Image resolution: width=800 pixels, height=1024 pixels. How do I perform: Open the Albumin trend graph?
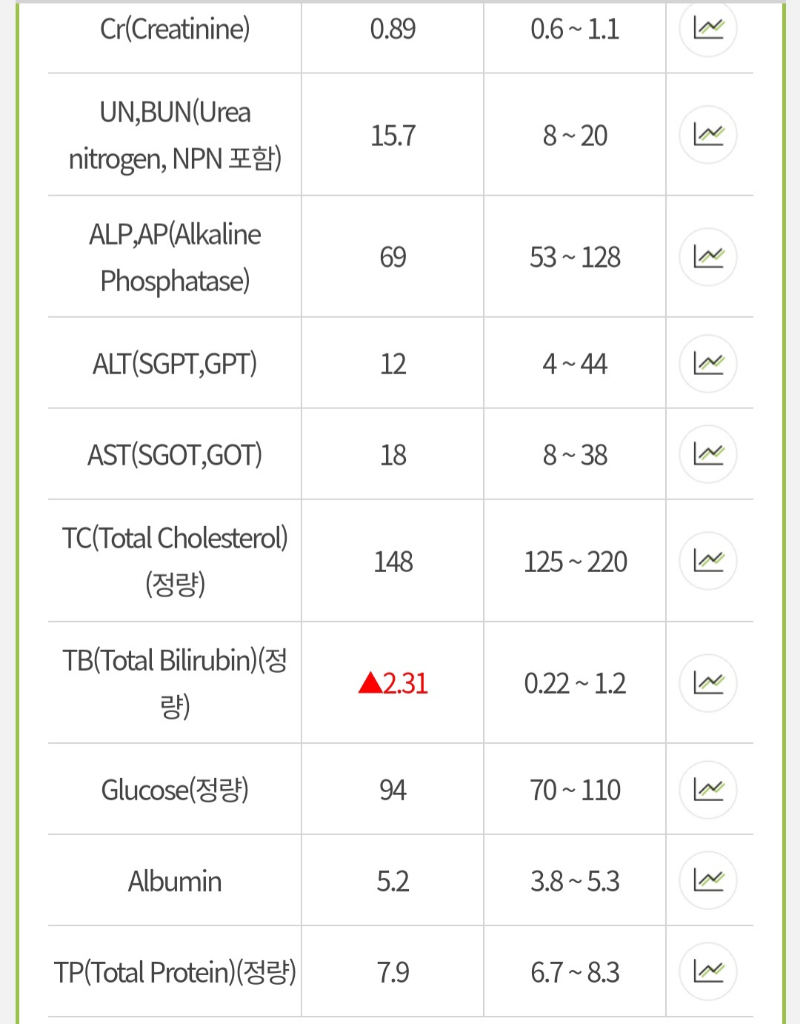click(708, 881)
